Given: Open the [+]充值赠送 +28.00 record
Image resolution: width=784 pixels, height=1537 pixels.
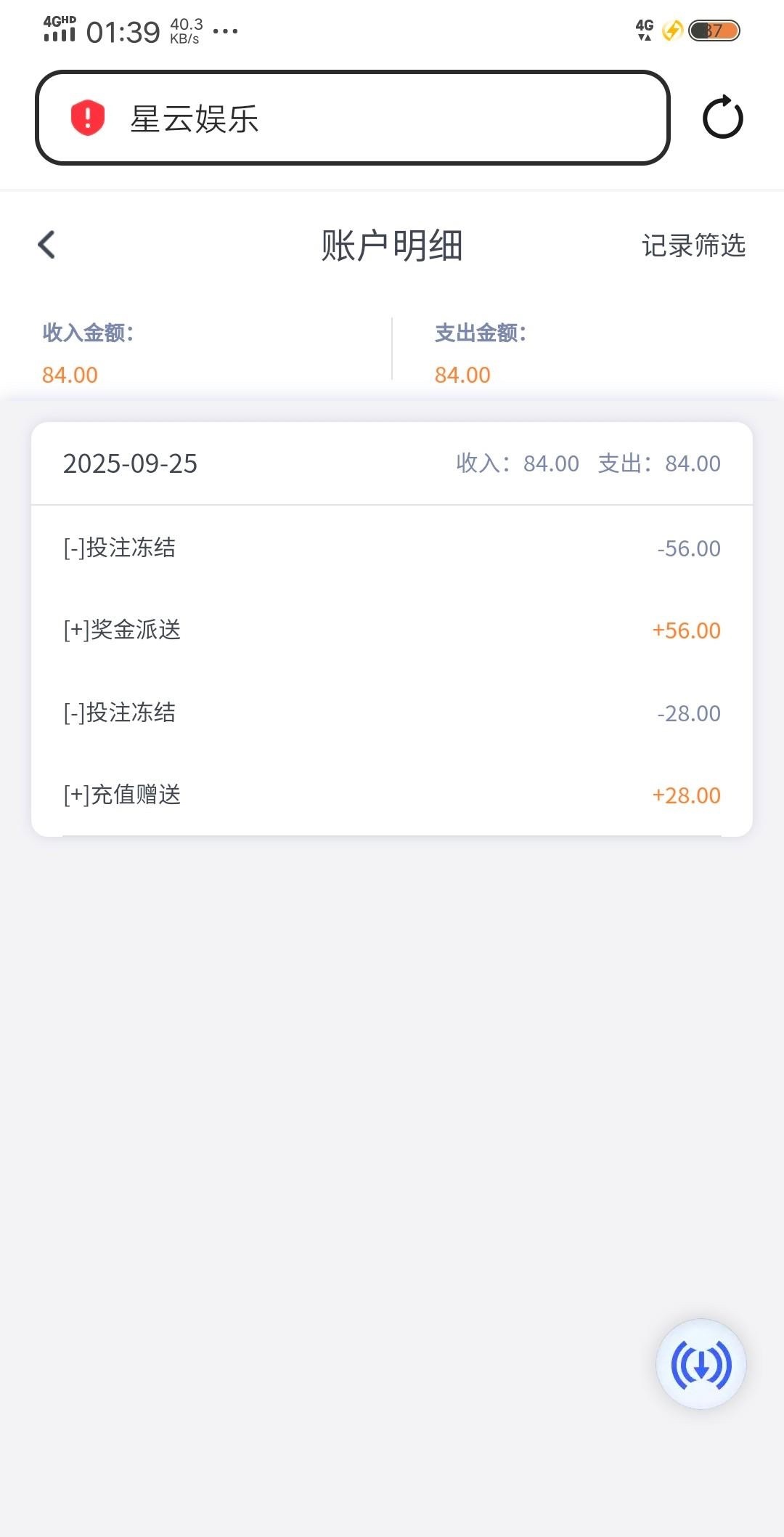Looking at the screenshot, I should click(x=121, y=795).
